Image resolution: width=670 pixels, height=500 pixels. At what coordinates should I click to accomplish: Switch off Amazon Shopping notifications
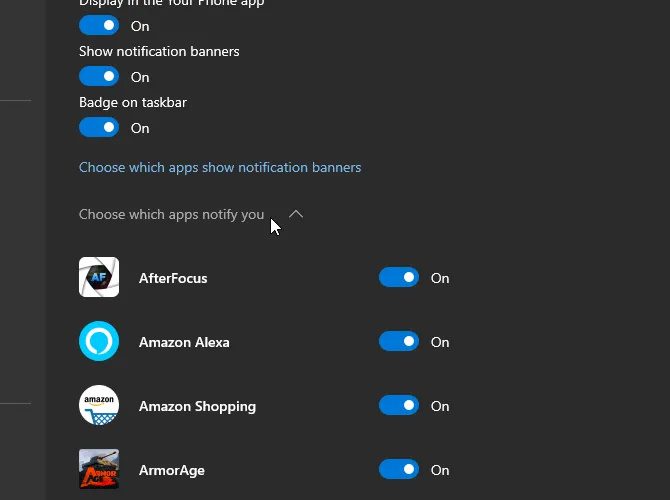coord(398,406)
